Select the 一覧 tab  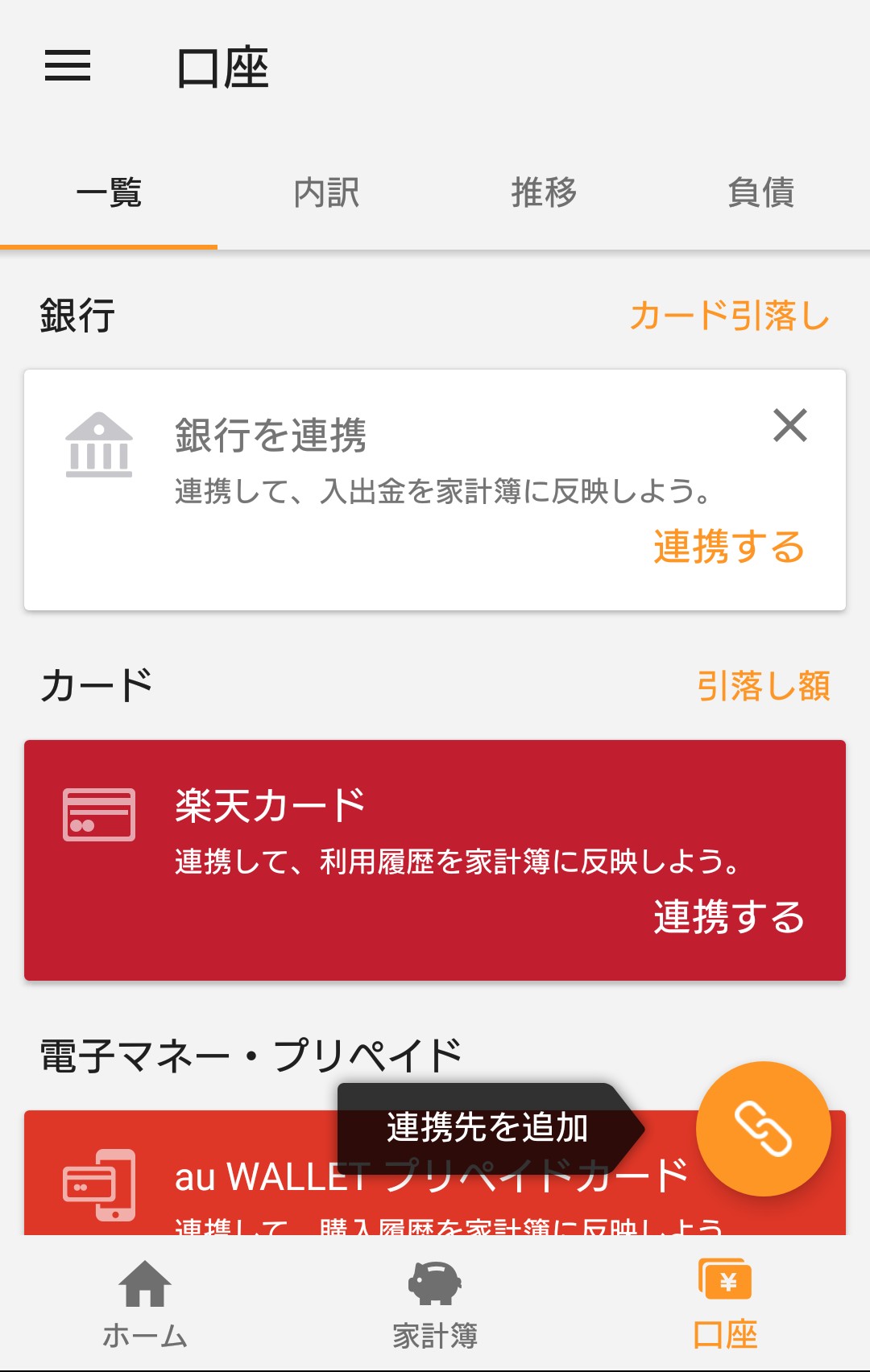[x=109, y=193]
